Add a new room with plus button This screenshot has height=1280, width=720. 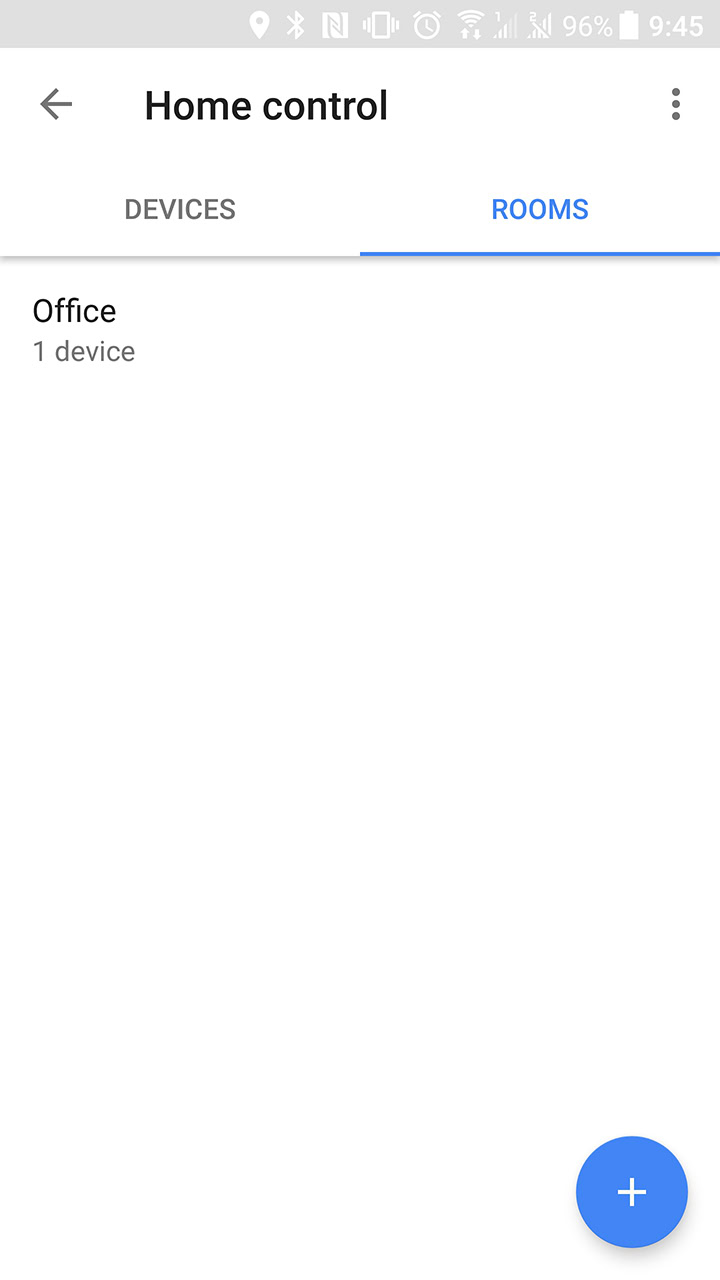click(x=631, y=1191)
